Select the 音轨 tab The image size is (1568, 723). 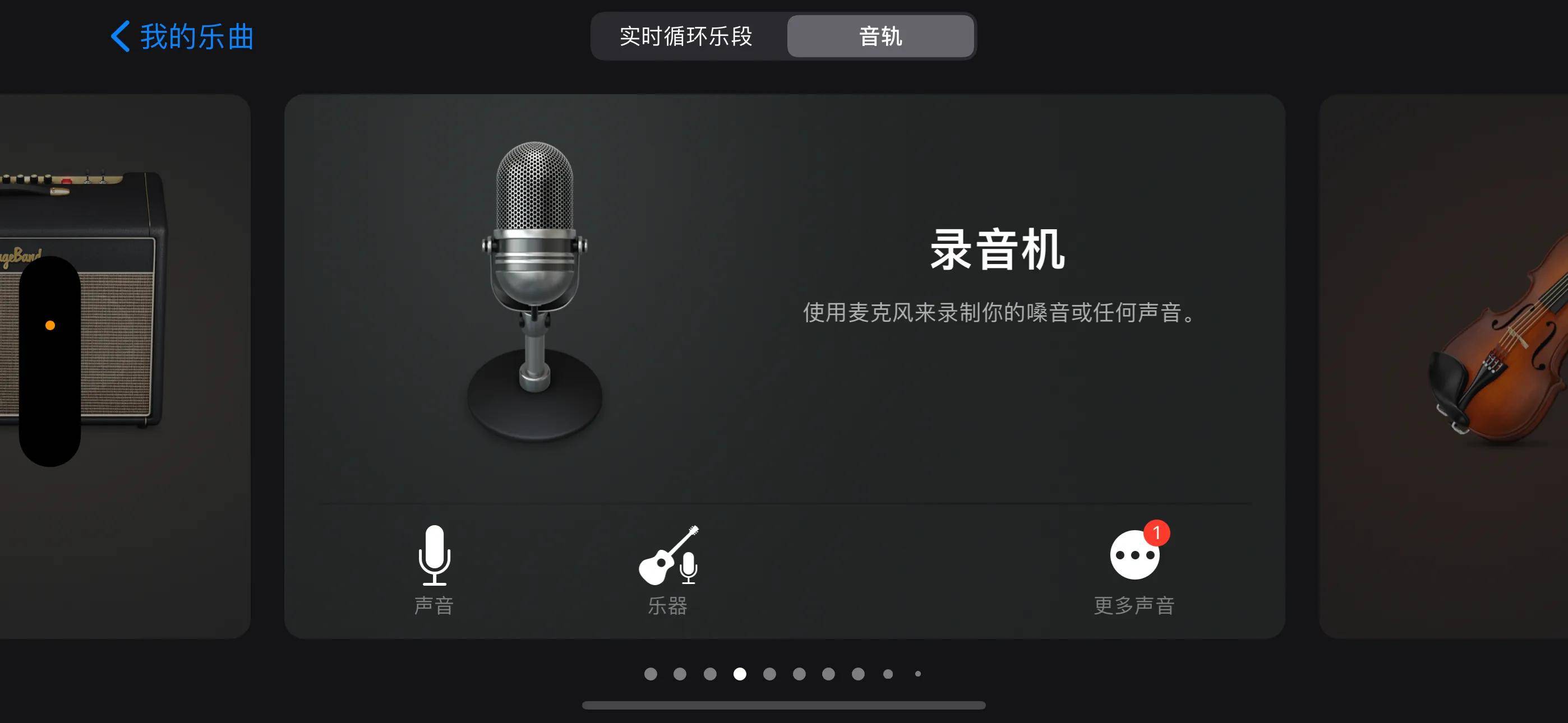pos(880,36)
